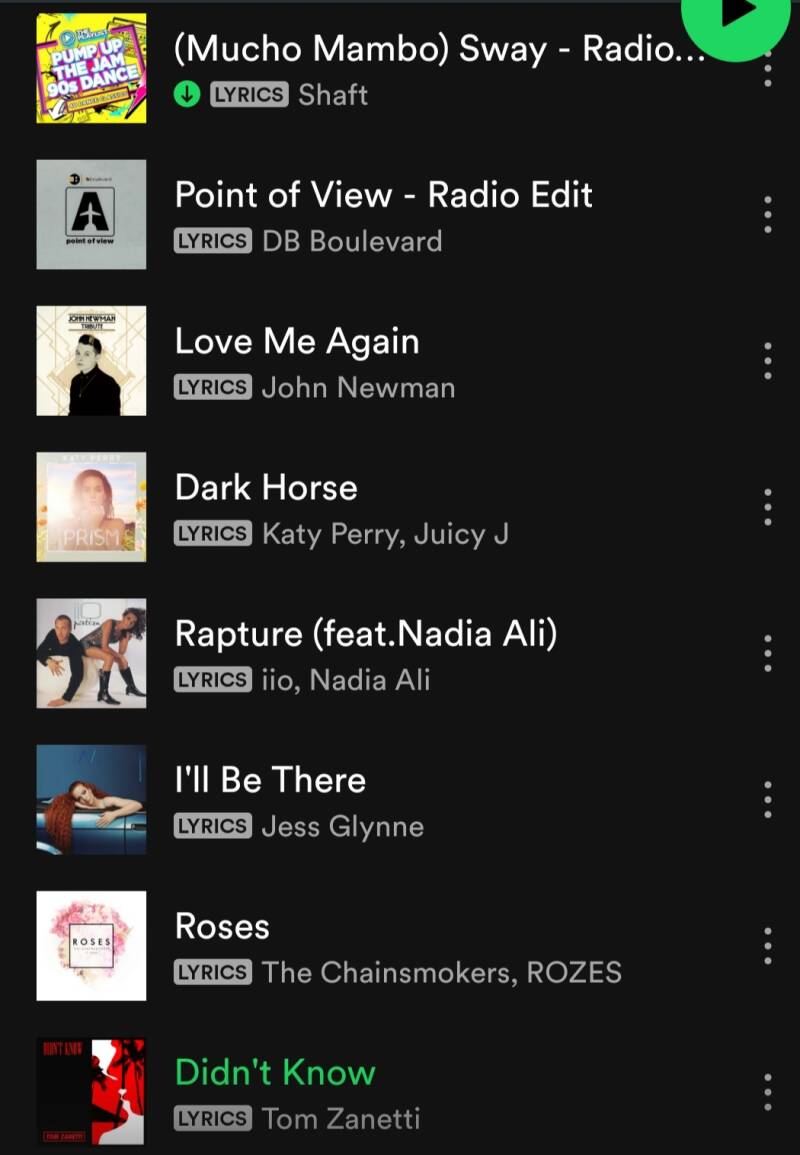Open more options for Love Me Again
Viewport: 800px width, 1155px height.
coord(767,360)
